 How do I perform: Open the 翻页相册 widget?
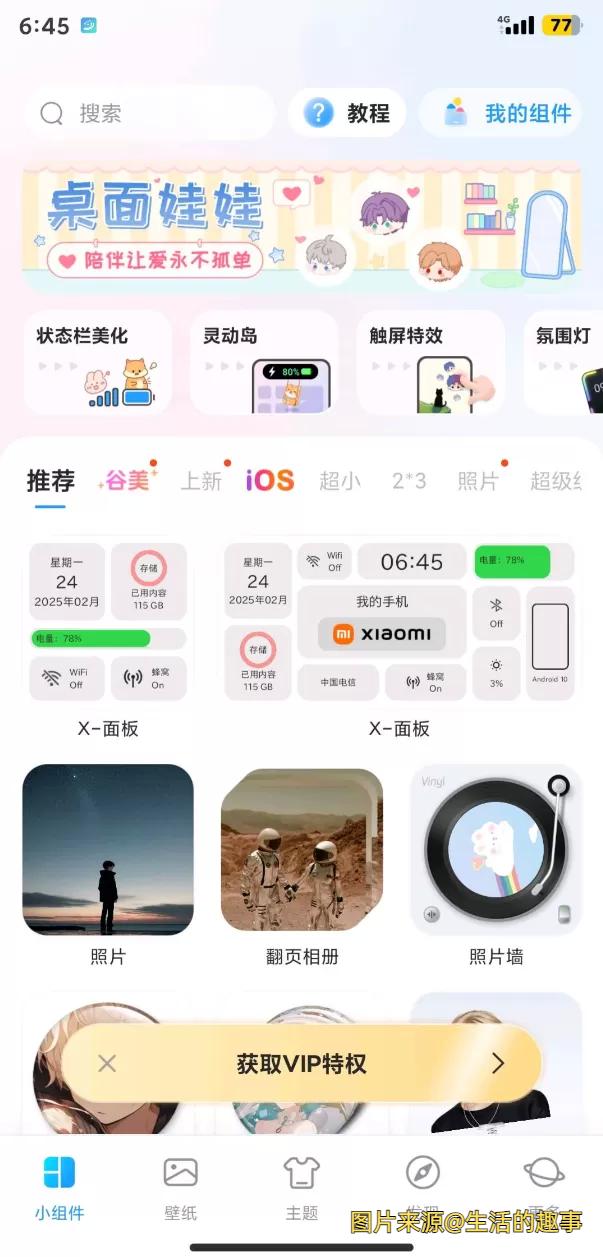point(302,849)
